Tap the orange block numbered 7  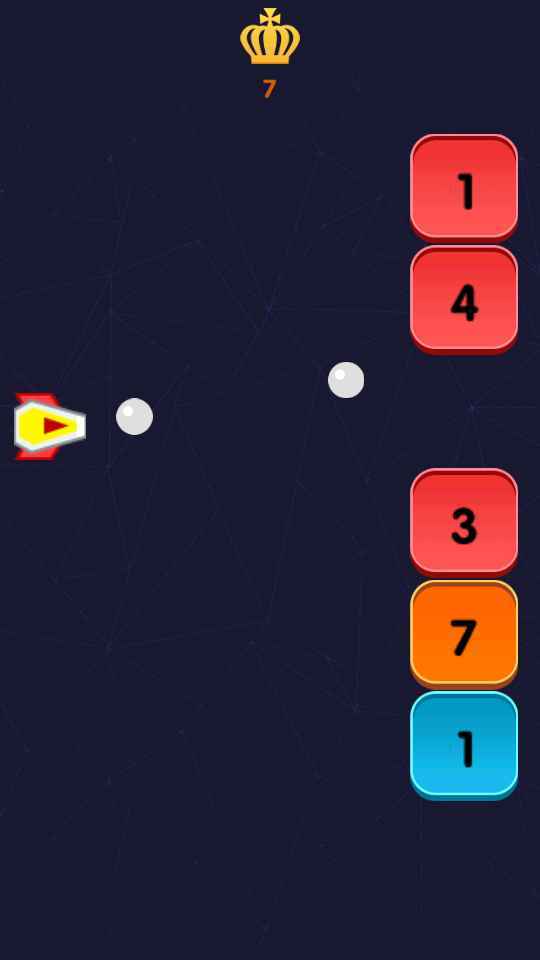tap(464, 634)
